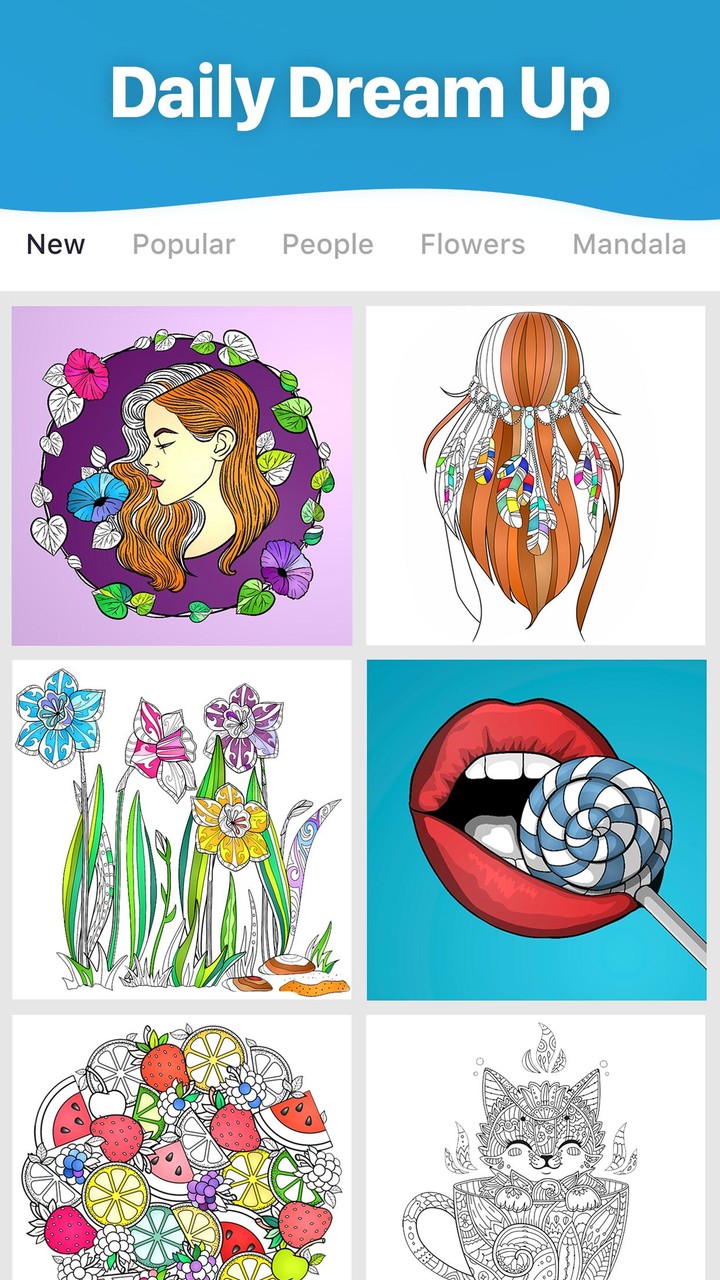Viewport: 720px width, 1280px height.
Task: Show flower-themed coloring pages
Action: pyautogui.click(x=474, y=244)
